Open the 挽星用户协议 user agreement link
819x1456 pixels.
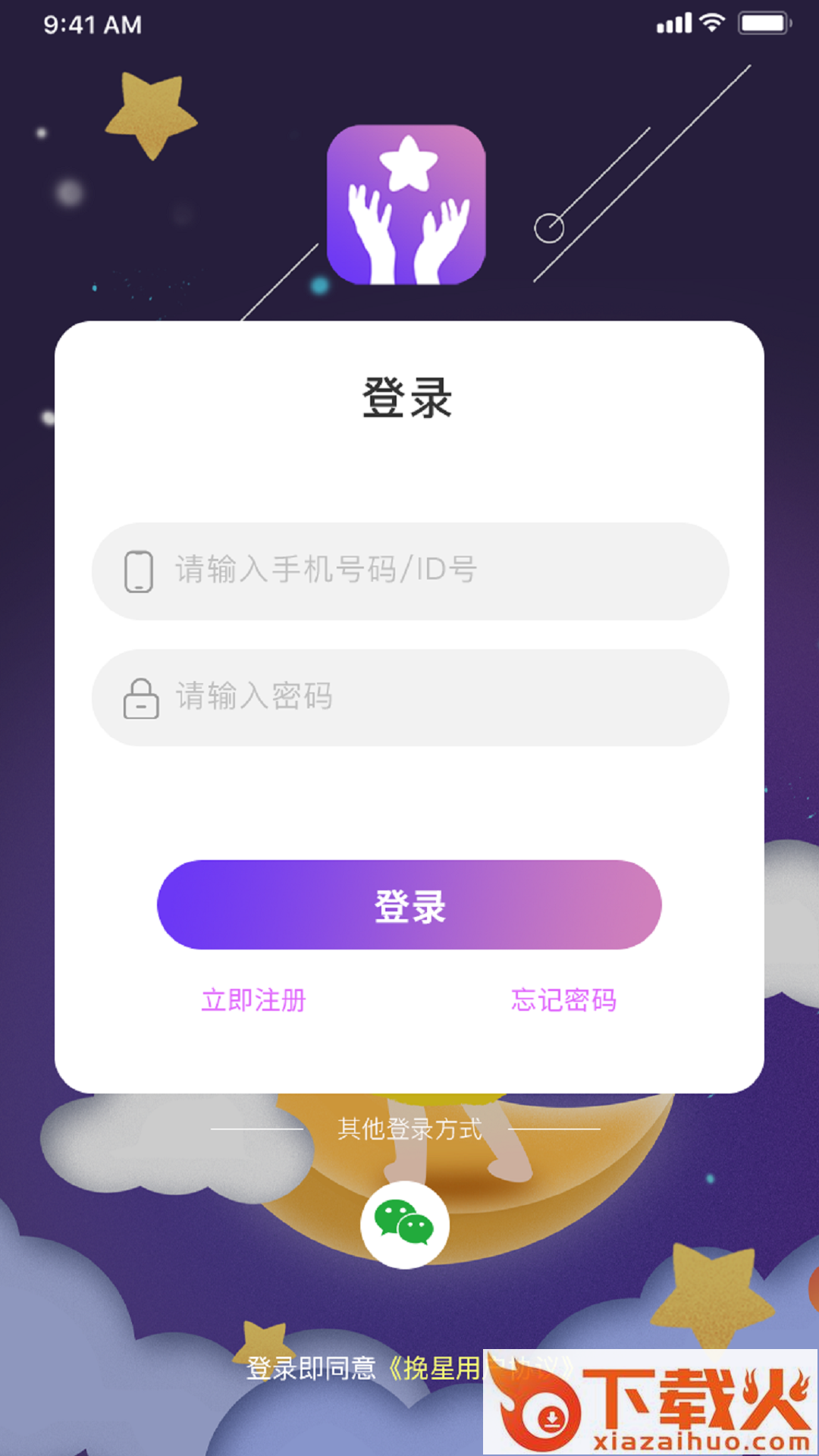tap(440, 1369)
